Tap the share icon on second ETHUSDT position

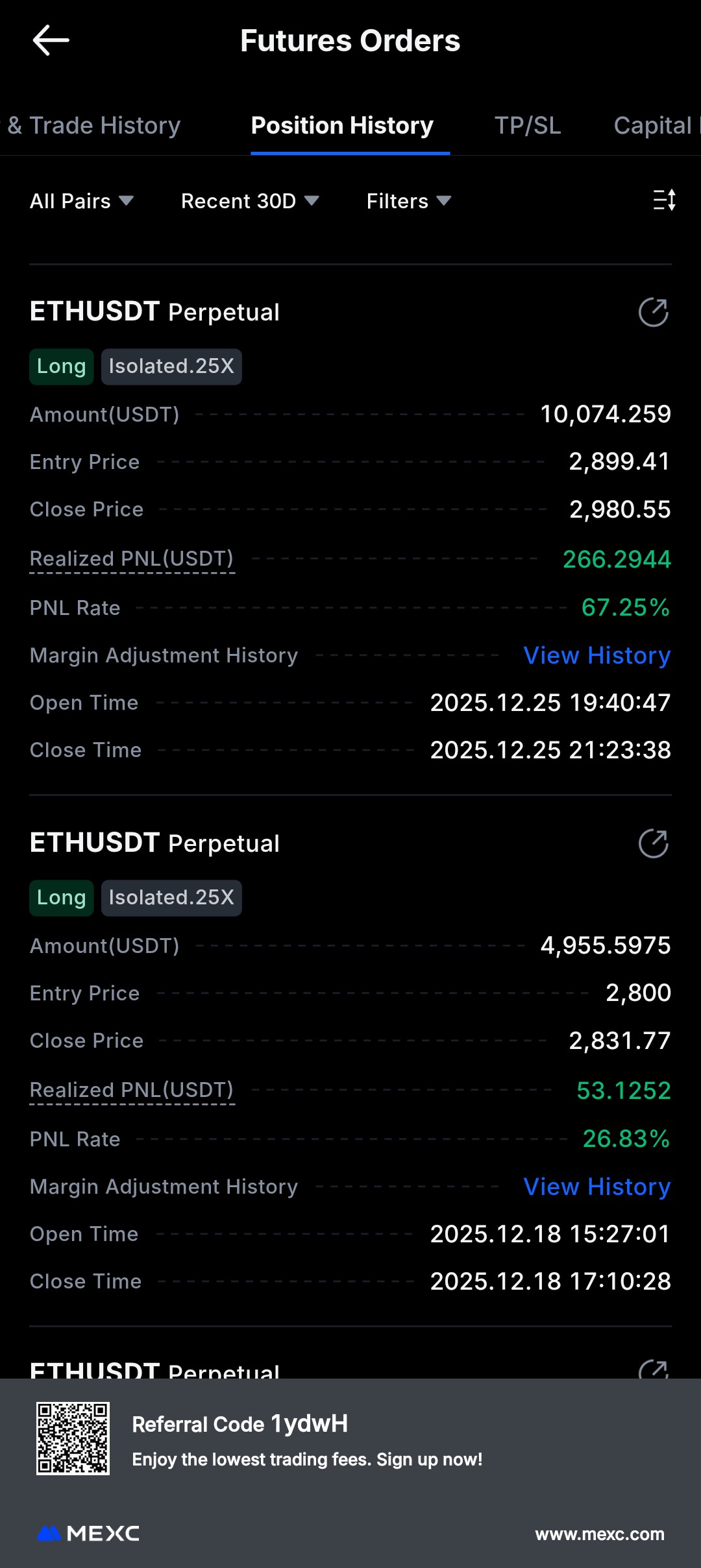pyautogui.click(x=653, y=843)
